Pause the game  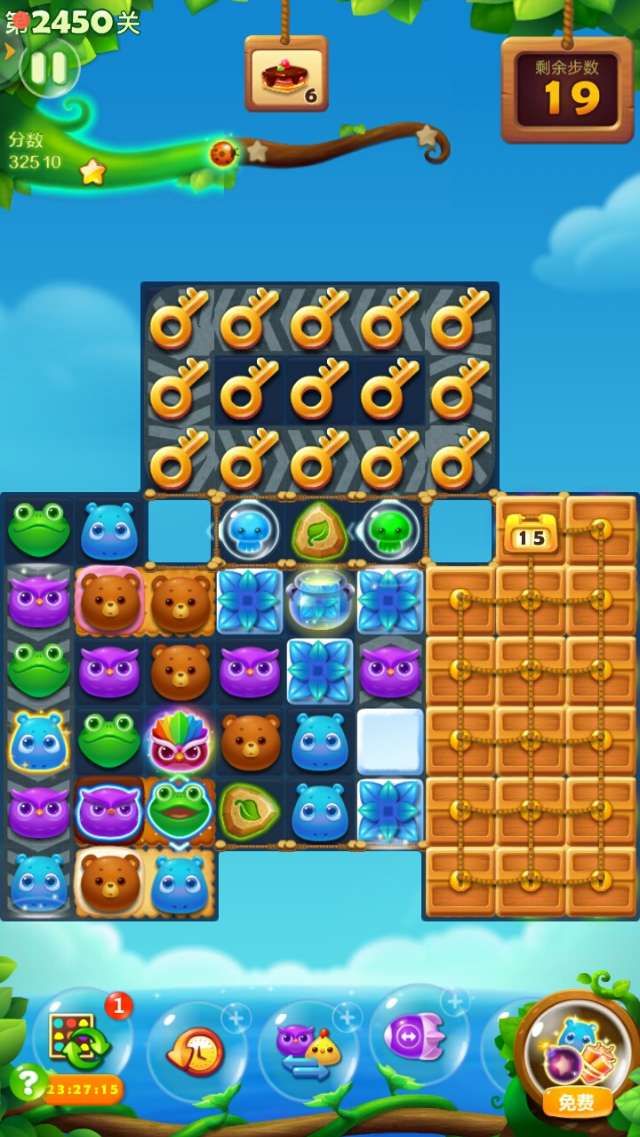48,68
